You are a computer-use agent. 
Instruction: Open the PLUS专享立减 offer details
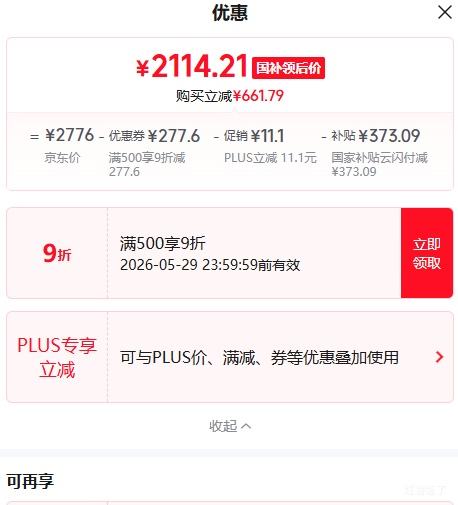pyautogui.click(x=230, y=357)
